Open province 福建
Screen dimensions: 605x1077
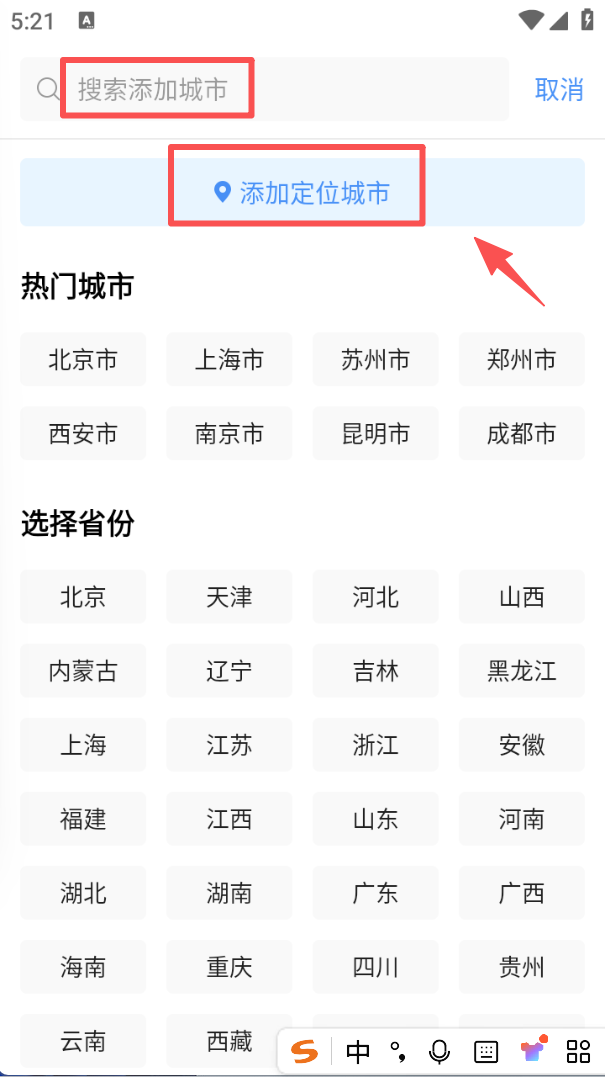(x=83, y=819)
